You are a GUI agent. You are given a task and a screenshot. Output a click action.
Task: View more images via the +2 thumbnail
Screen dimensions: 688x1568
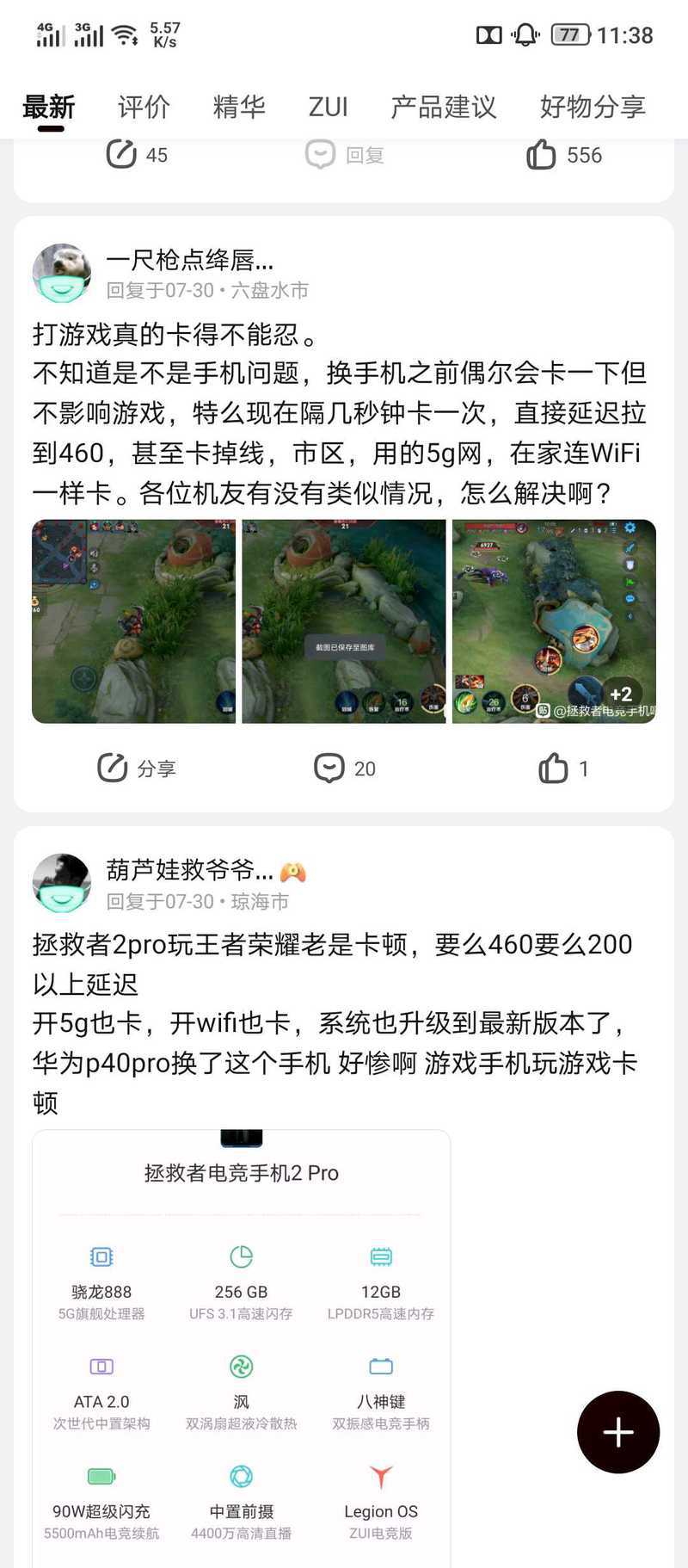[x=554, y=620]
